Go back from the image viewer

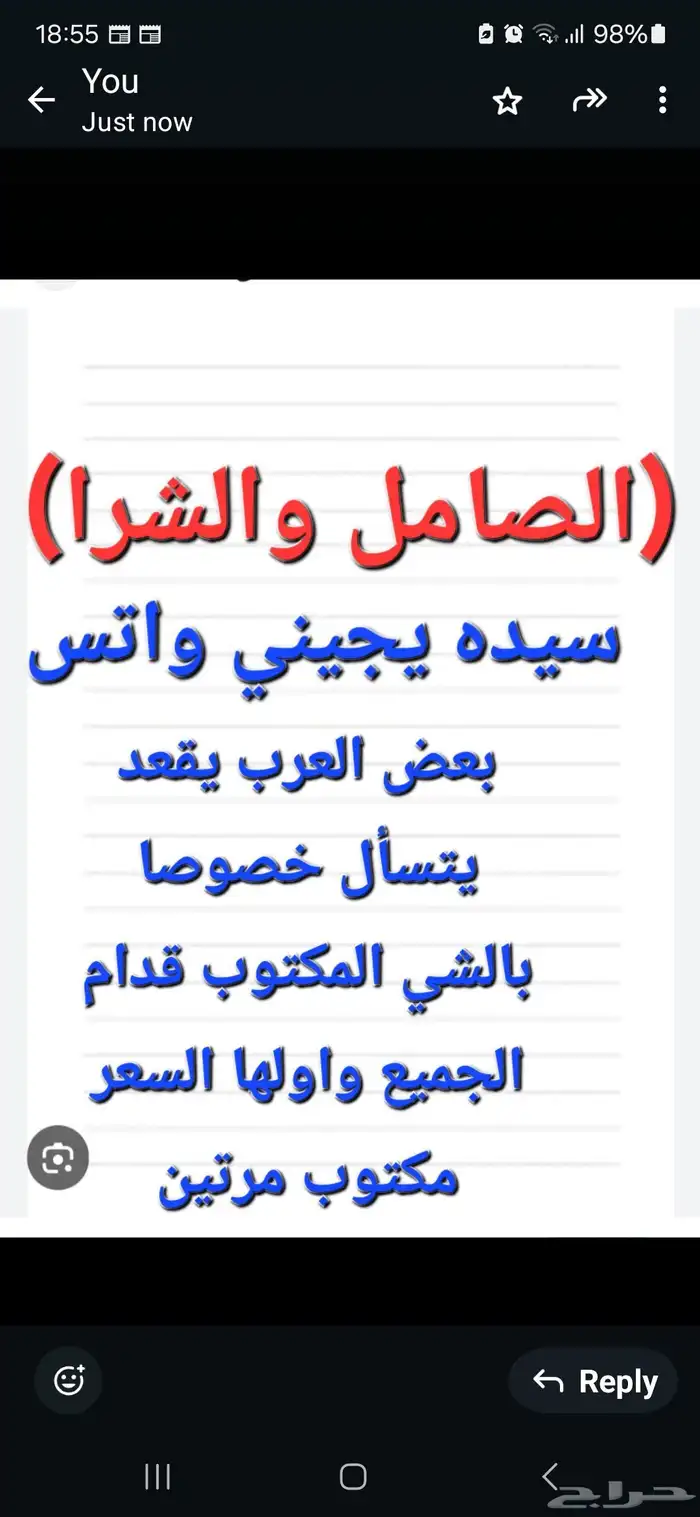[x=41, y=100]
